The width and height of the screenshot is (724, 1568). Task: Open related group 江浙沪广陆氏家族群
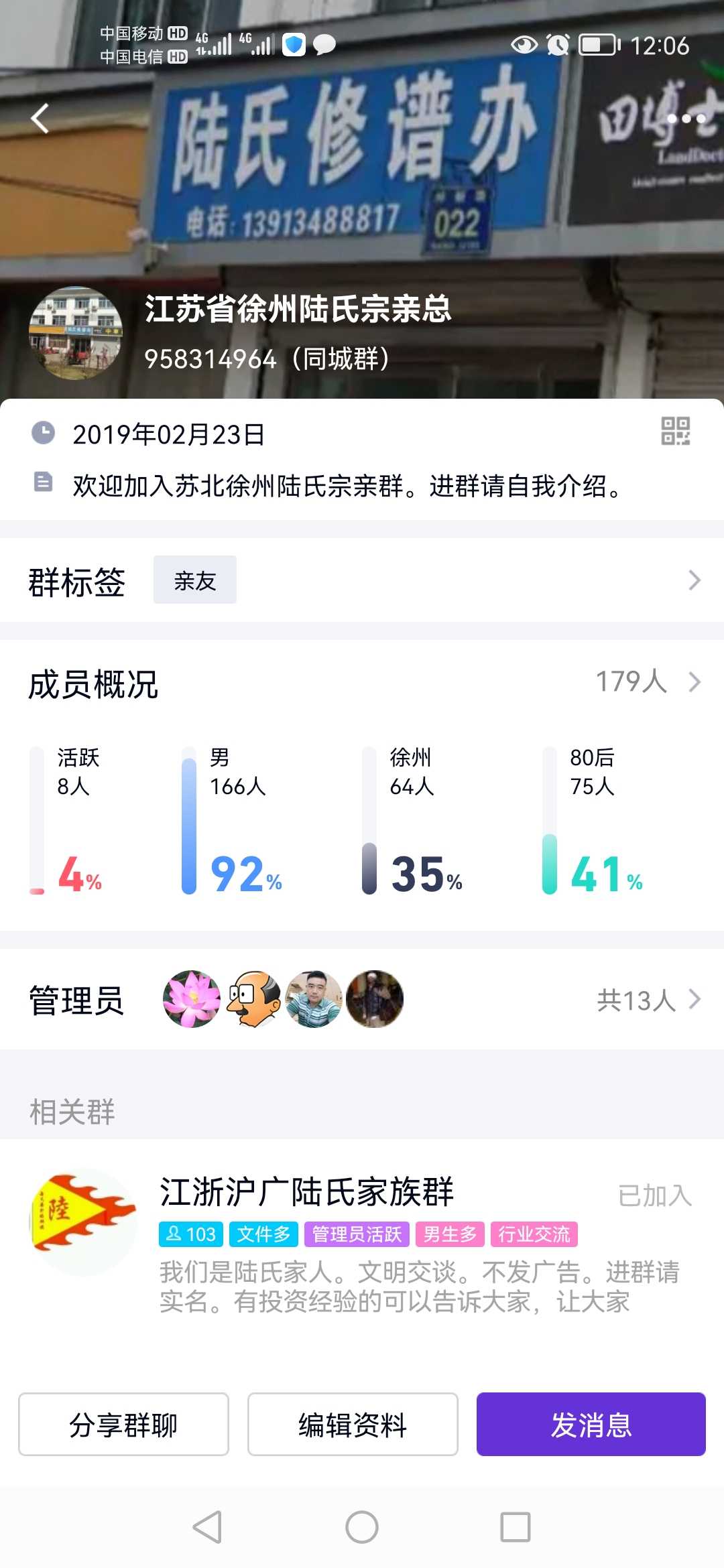[362, 1240]
